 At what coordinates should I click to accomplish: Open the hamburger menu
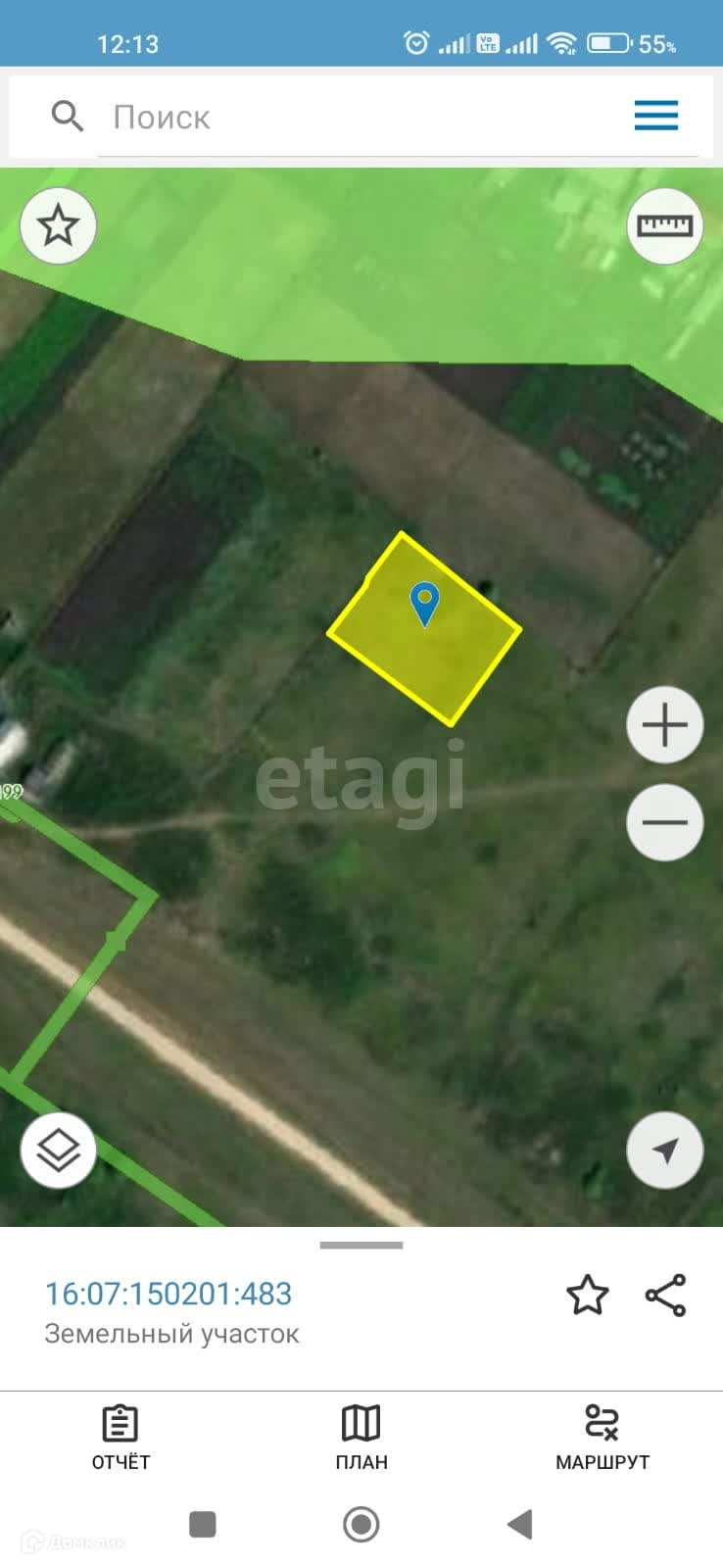655,116
